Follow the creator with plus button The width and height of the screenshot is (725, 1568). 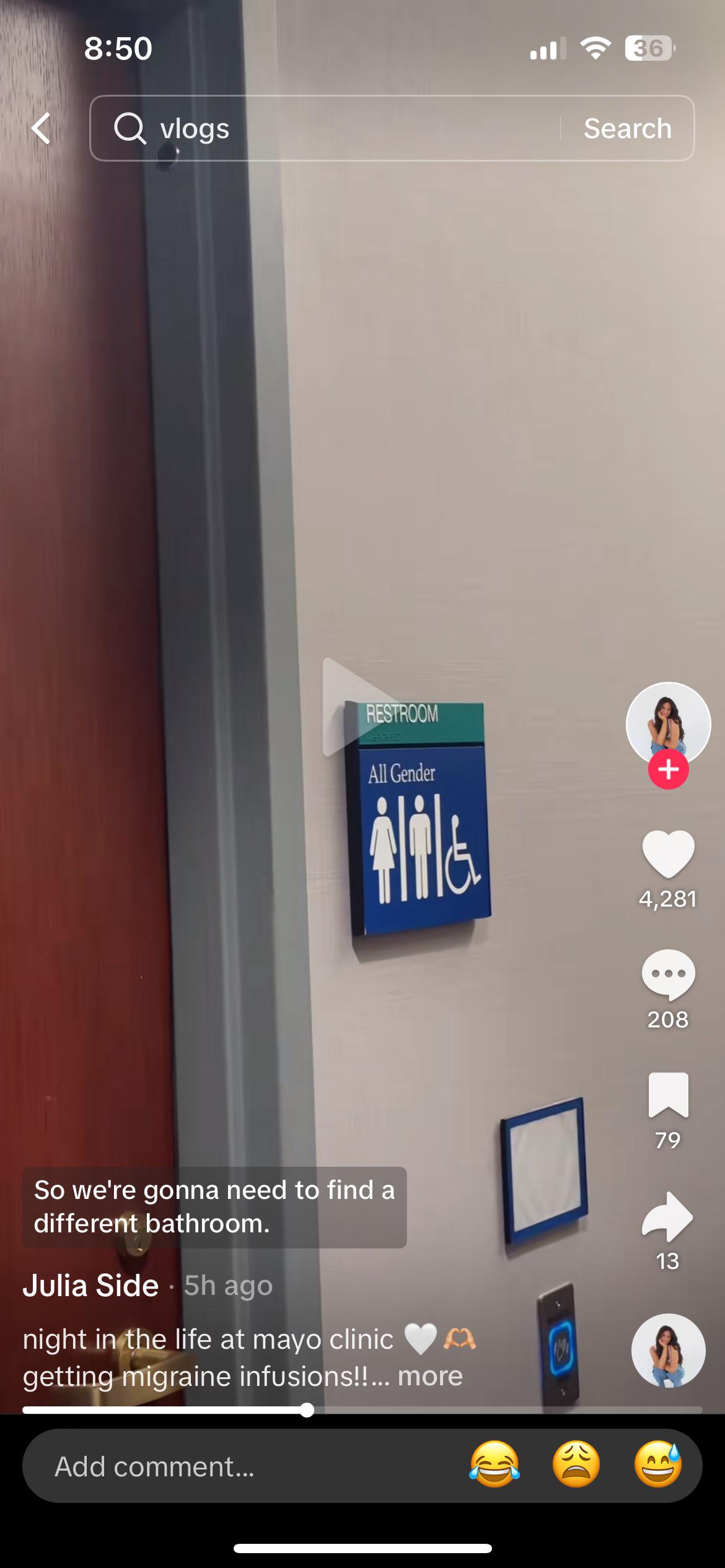pos(668,770)
